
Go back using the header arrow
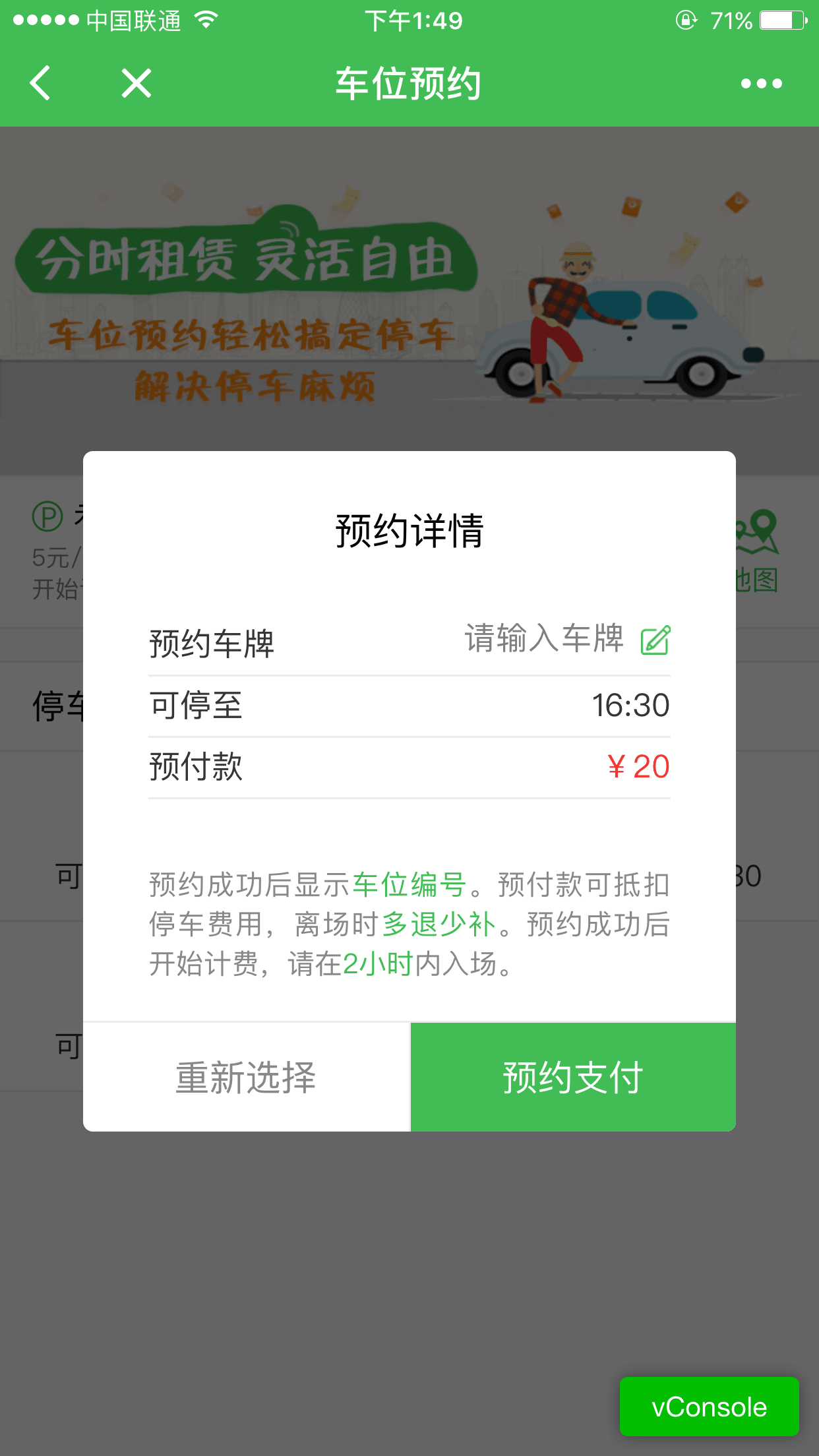coord(41,84)
